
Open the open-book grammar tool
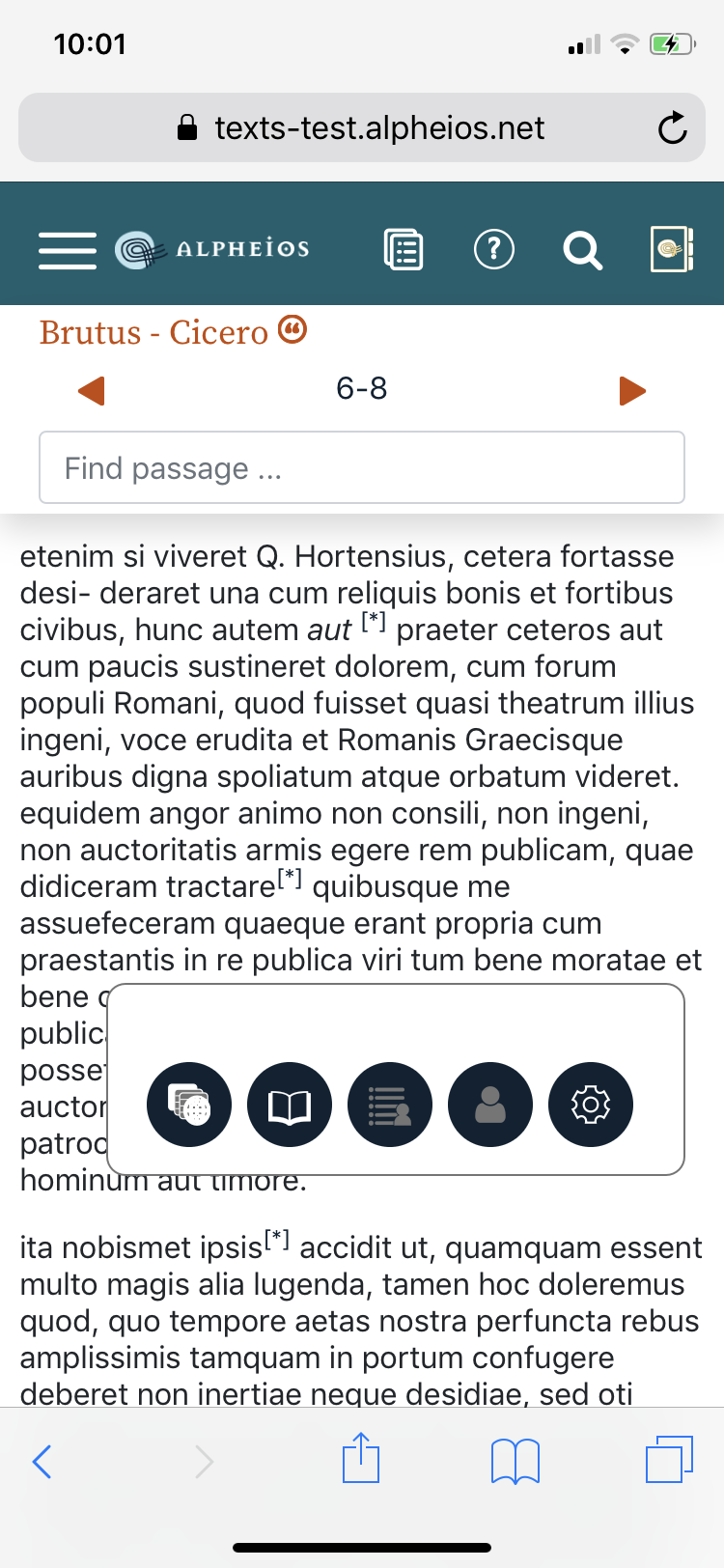[290, 1105]
